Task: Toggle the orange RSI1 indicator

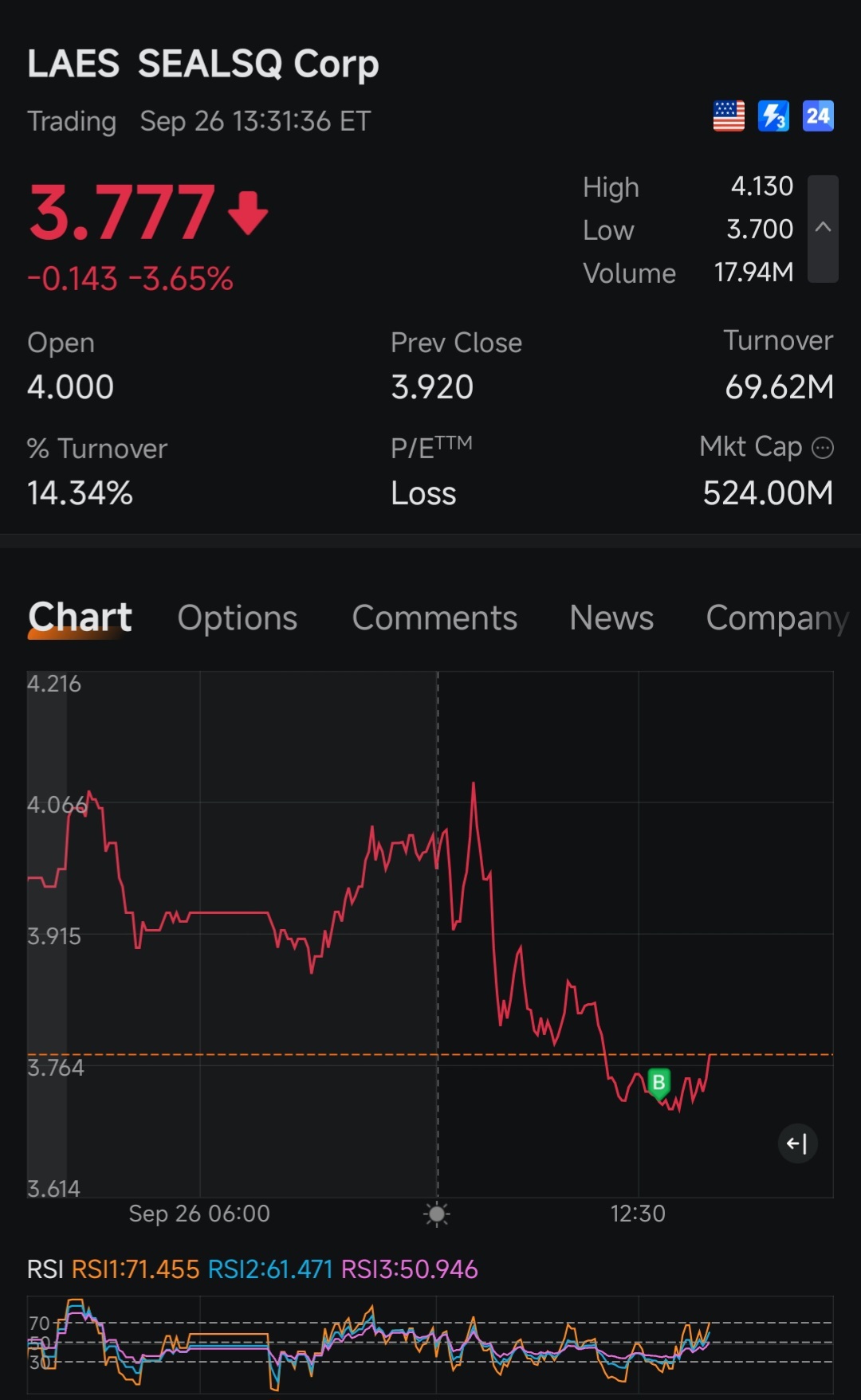Action: pos(136,1270)
